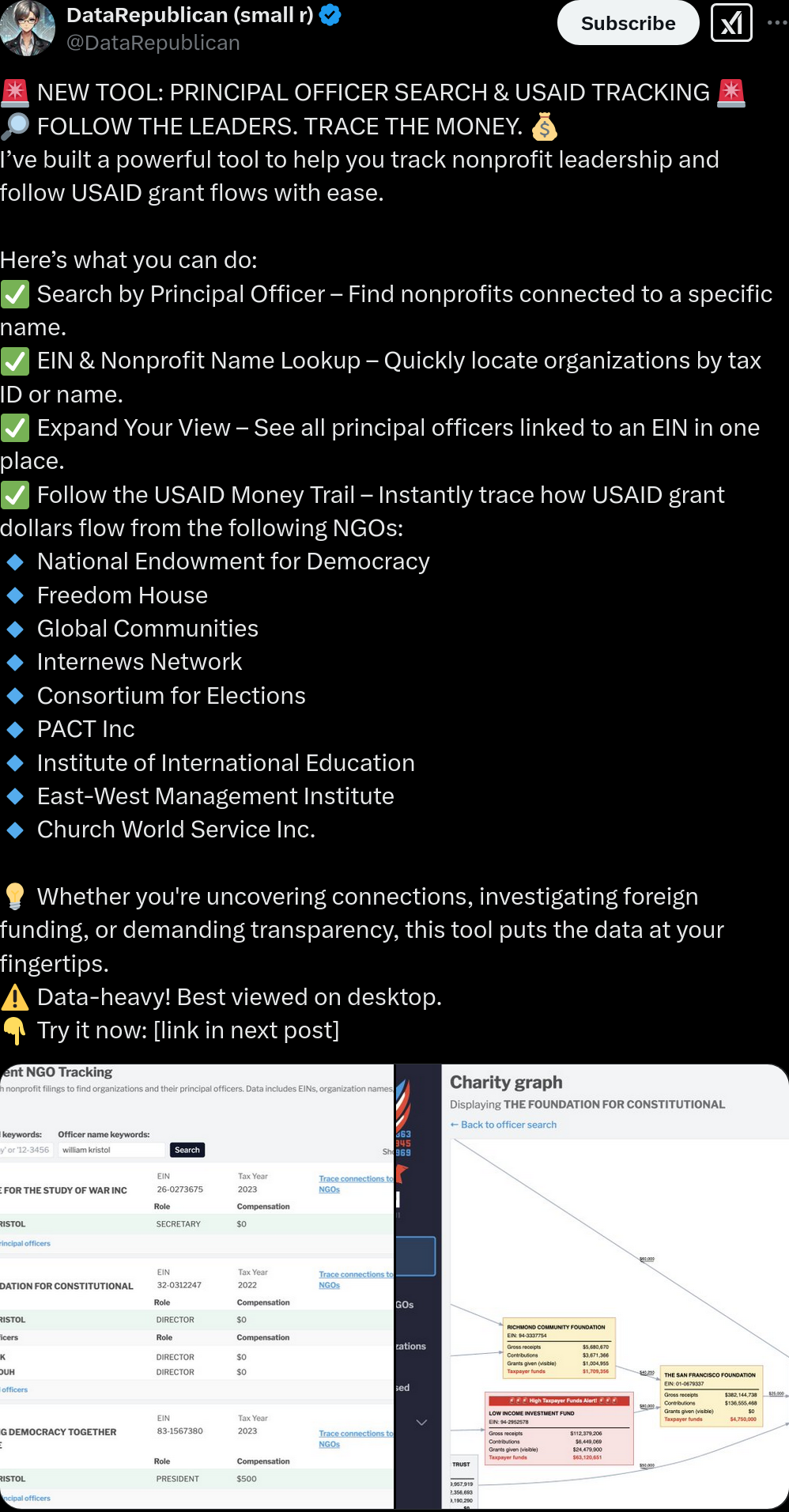Open the post overflow menu
789x1512 pixels.
click(777, 23)
